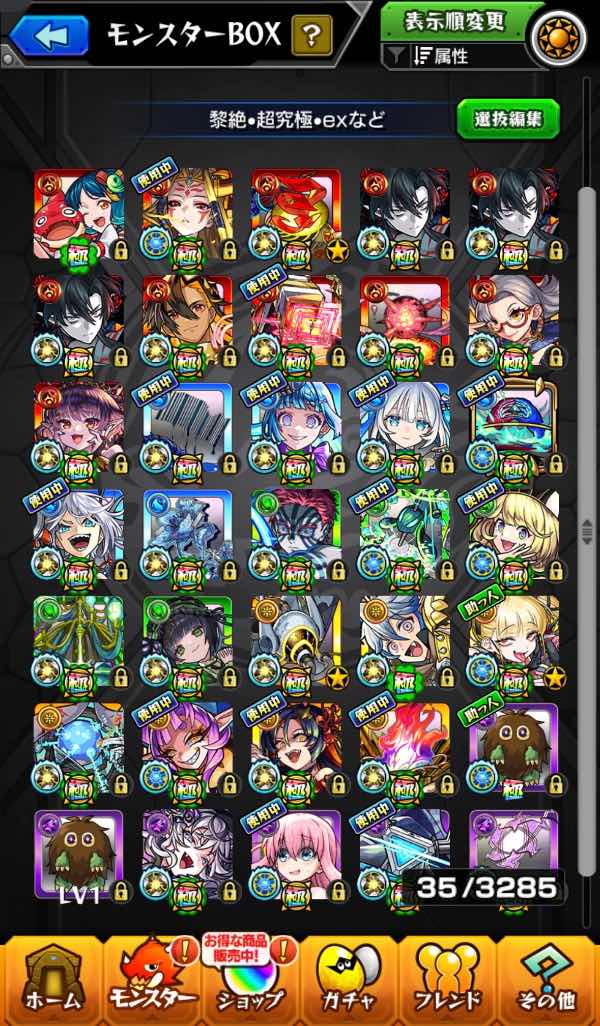This screenshot has height=1026, width=600.
Task: Open the ガチャ tab
Action: point(349,982)
